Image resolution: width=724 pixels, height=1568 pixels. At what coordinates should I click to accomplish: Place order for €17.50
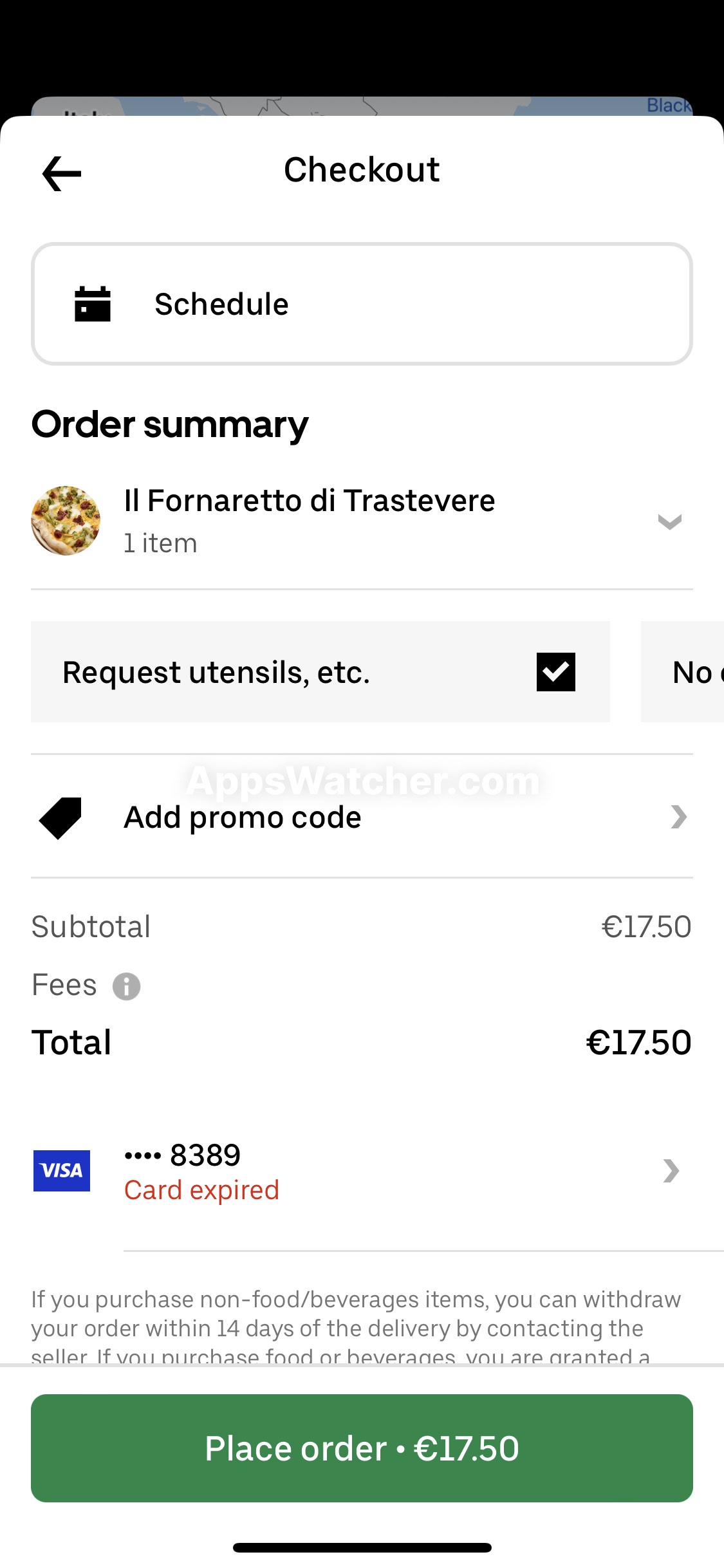coord(362,1448)
